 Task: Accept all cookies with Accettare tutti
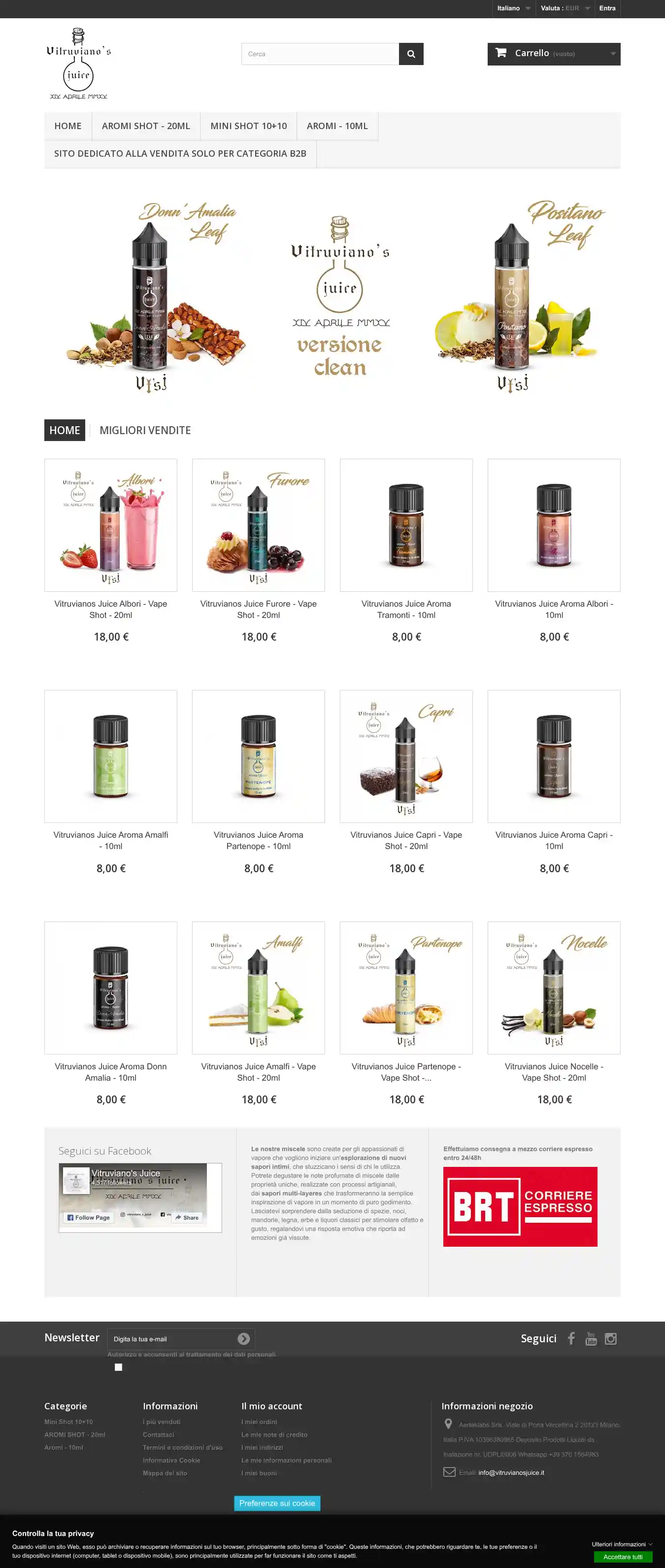click(x=623, y=1557)
